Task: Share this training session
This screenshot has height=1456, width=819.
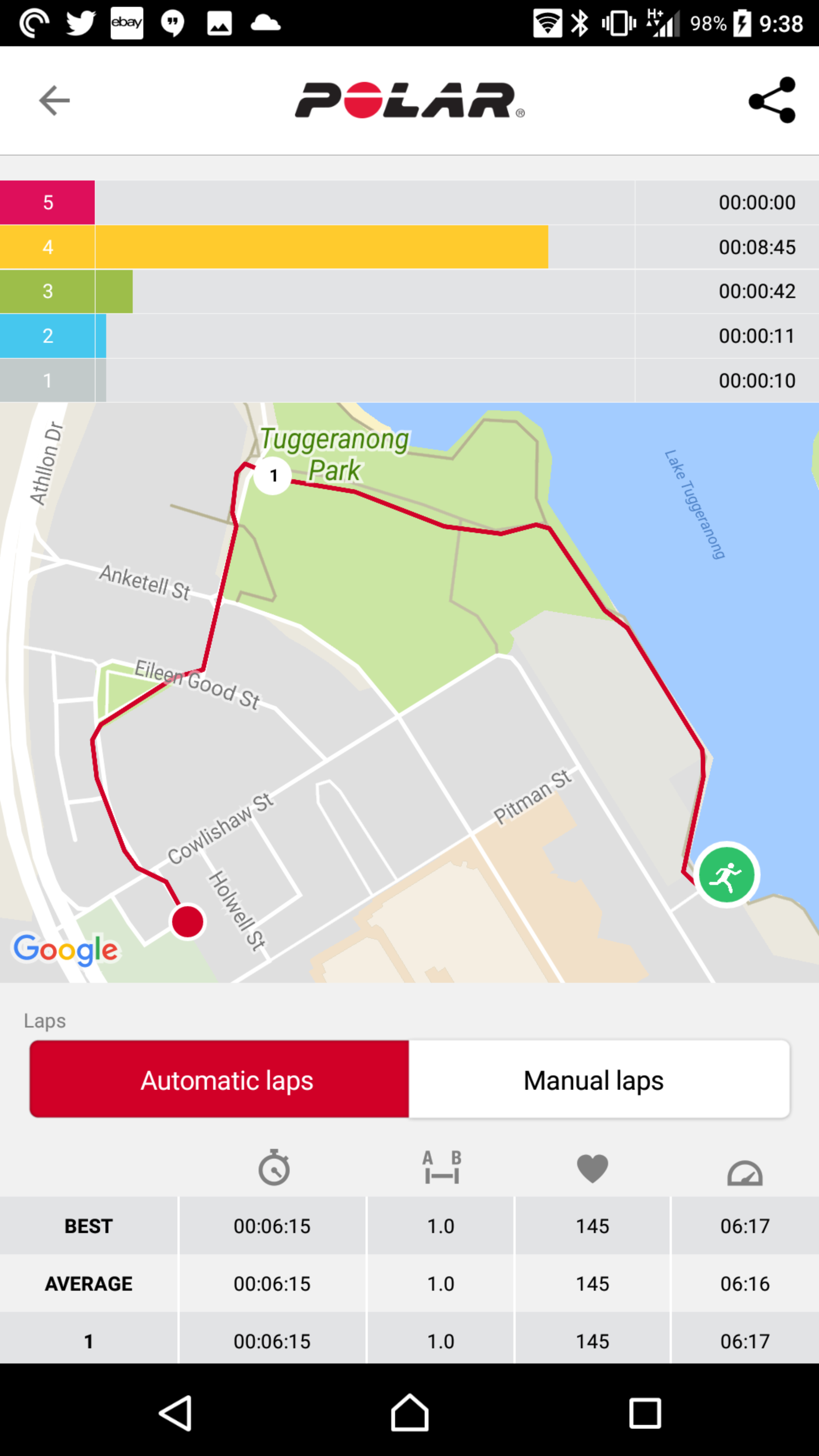Action: tap(772, 100)
